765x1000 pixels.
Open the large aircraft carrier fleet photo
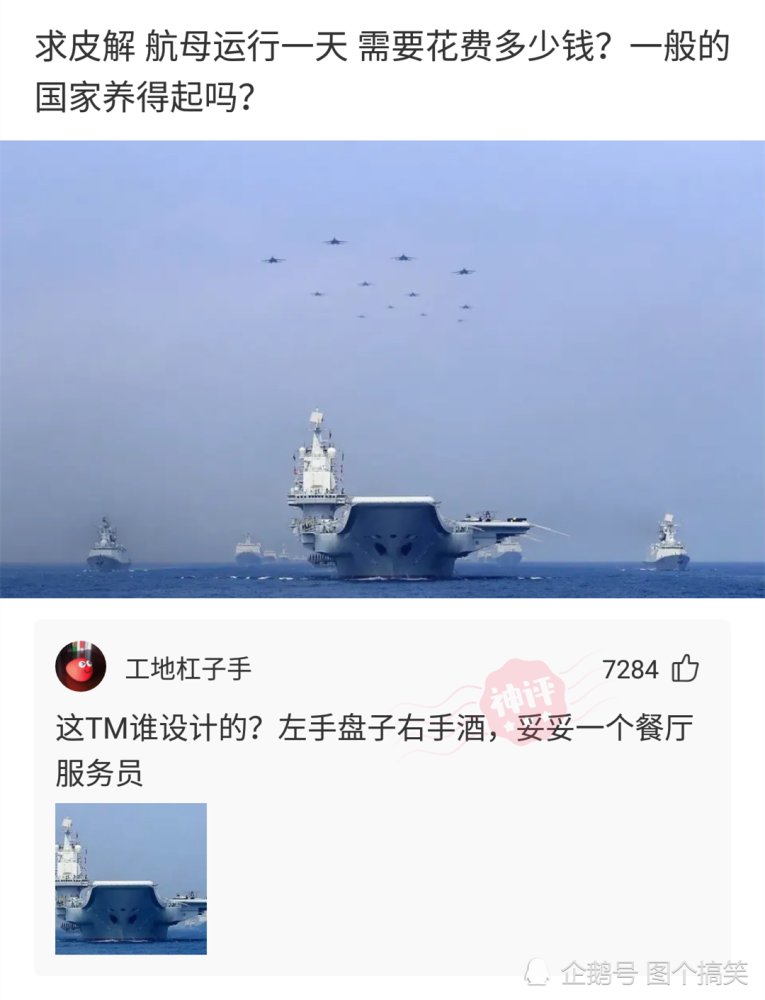coord(382,369)
